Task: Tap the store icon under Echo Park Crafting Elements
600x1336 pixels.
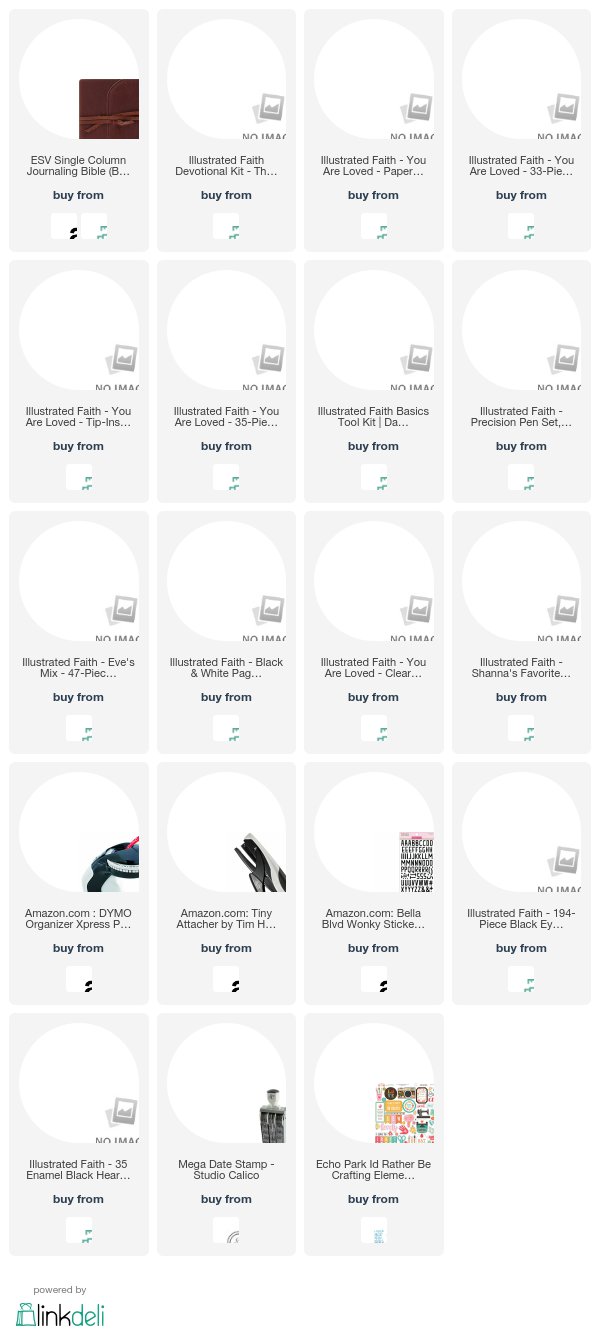Action: [373, 1229]
